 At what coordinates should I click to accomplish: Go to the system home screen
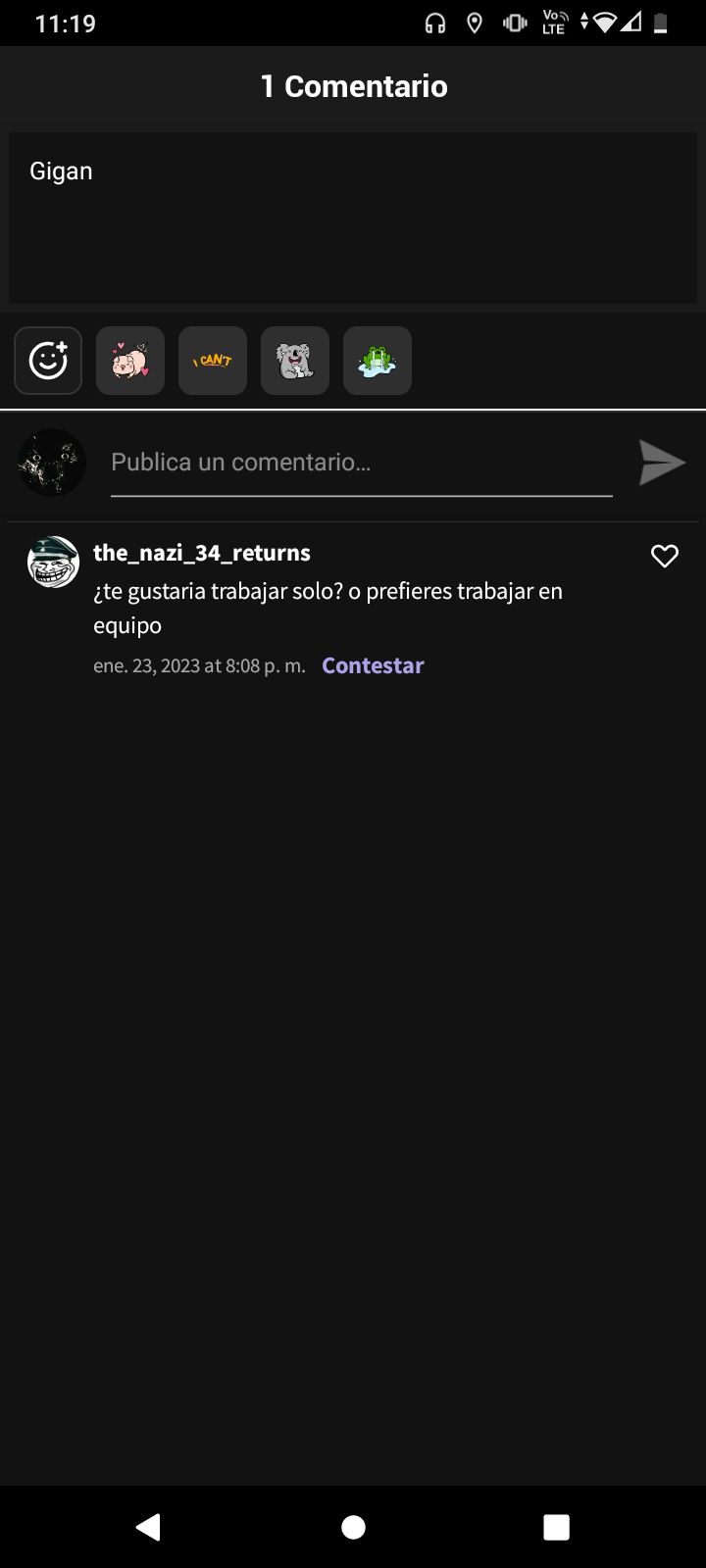coord(353,1527)
